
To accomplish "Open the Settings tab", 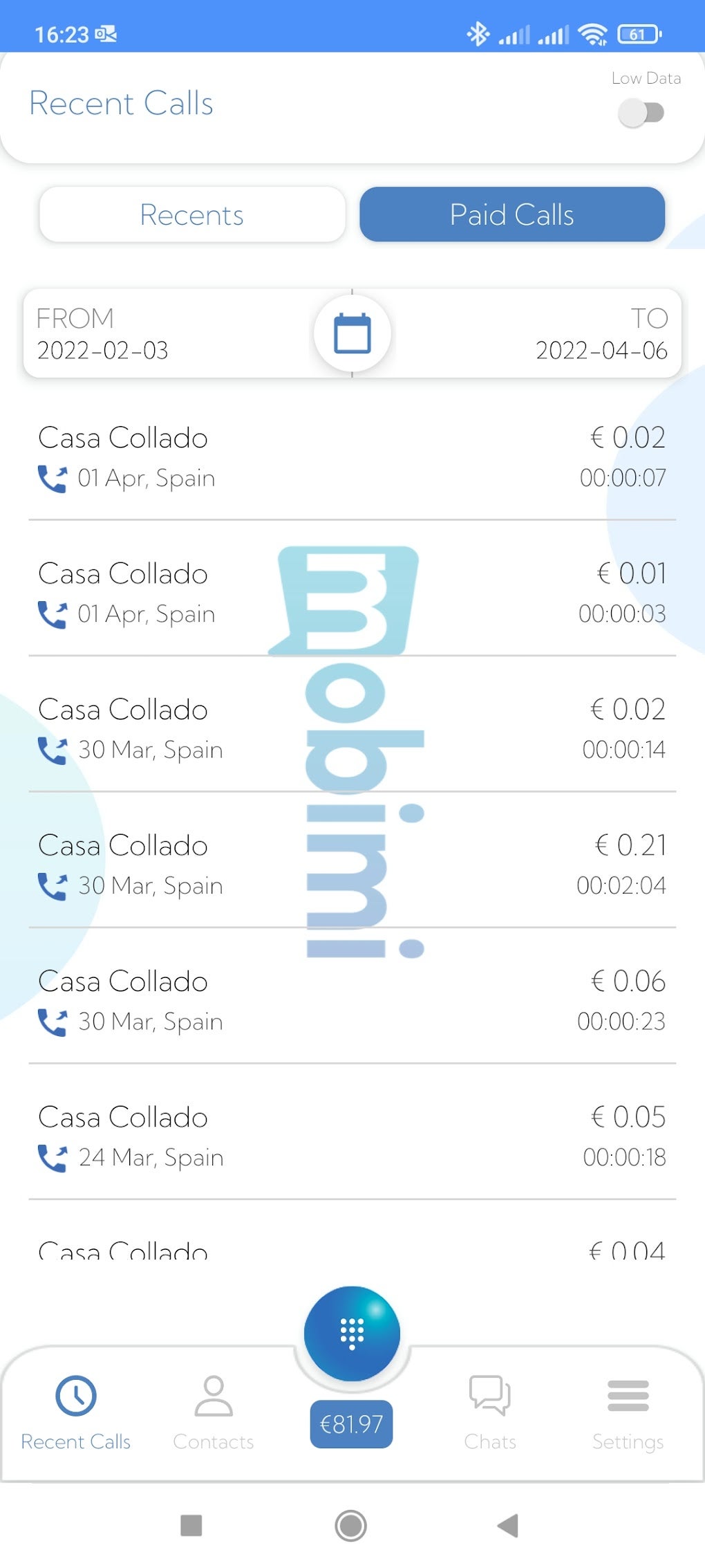I will tap(628, 1412).
